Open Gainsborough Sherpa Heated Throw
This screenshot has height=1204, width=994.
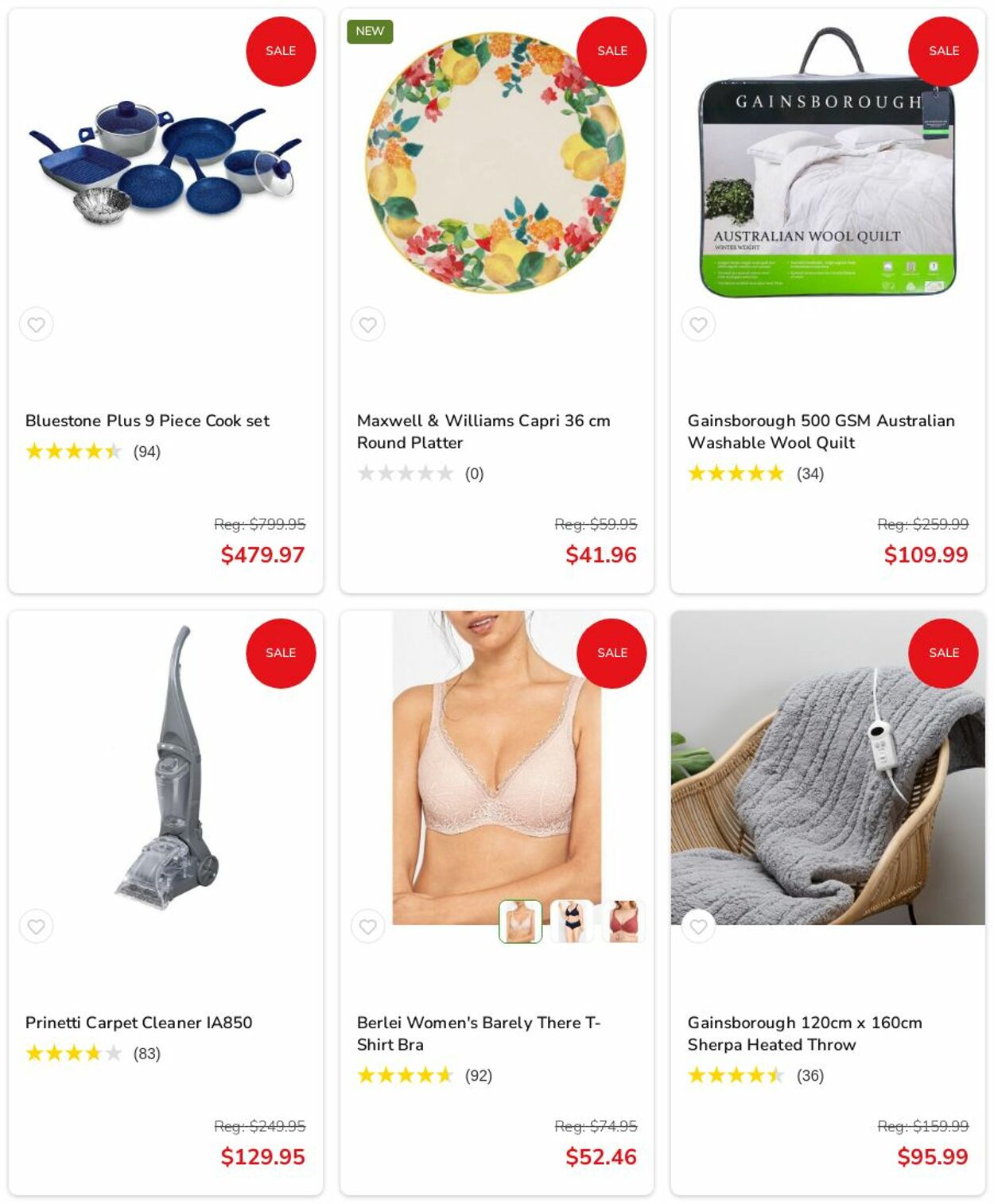click(x=804, y=1033)
